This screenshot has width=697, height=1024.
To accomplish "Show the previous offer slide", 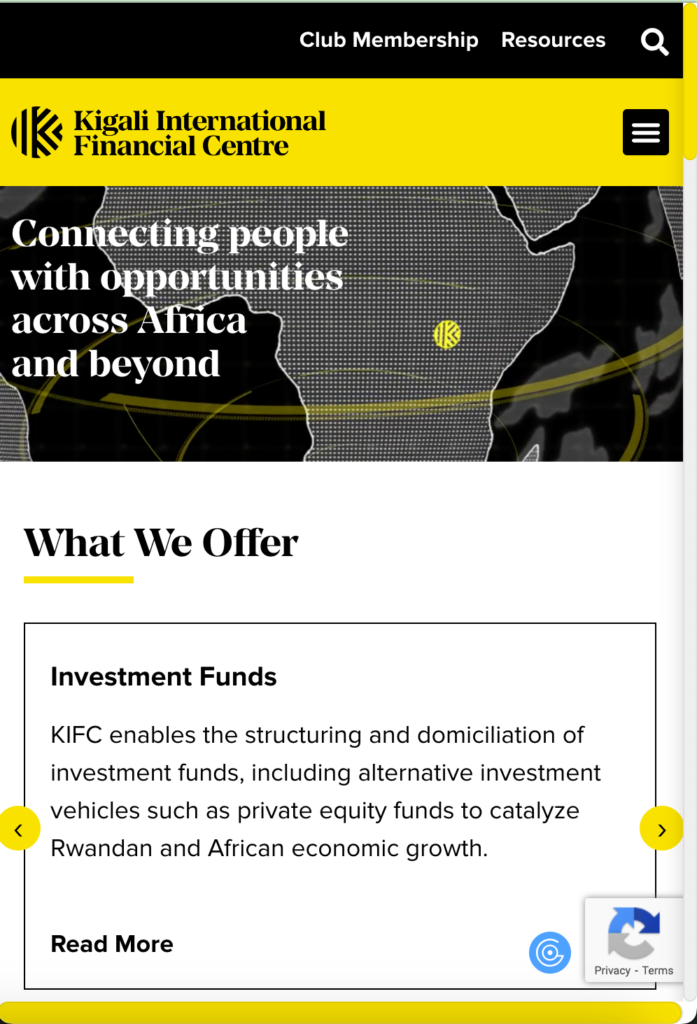I will pos(19,829).
